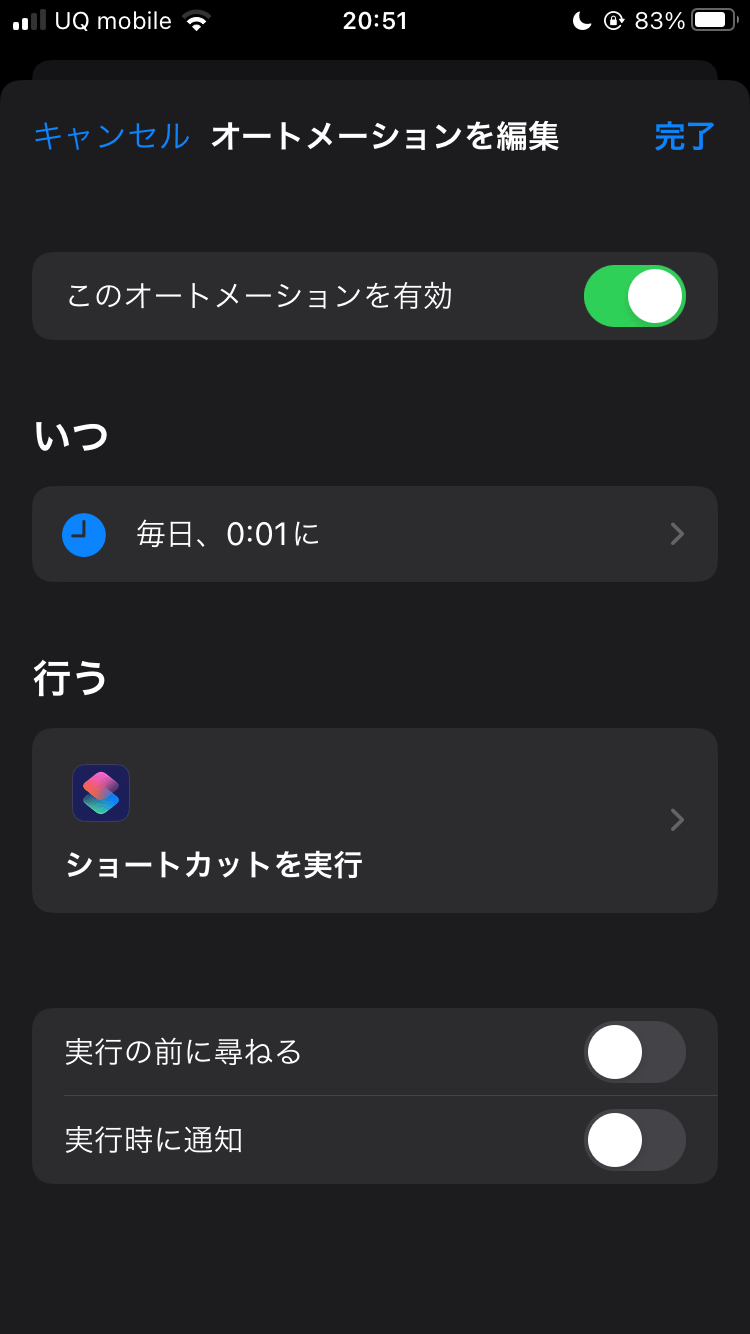Viewport: 750px width, 1334px height.
Task: Enable 実行時に通知 switch
Action: [634, 1140]
